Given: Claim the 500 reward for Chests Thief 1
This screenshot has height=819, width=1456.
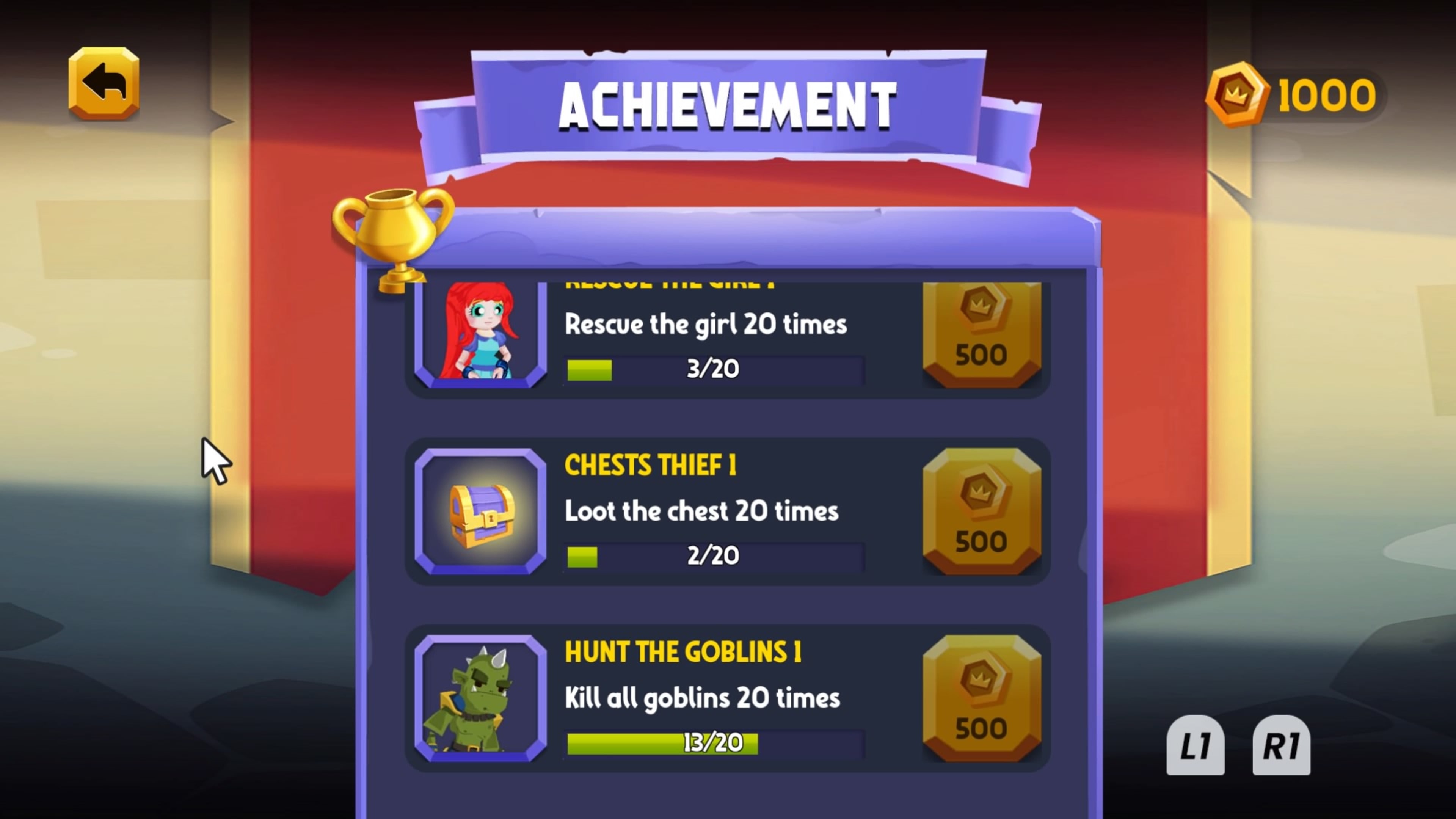Looking at the screenshot, I should coord(981,511).
